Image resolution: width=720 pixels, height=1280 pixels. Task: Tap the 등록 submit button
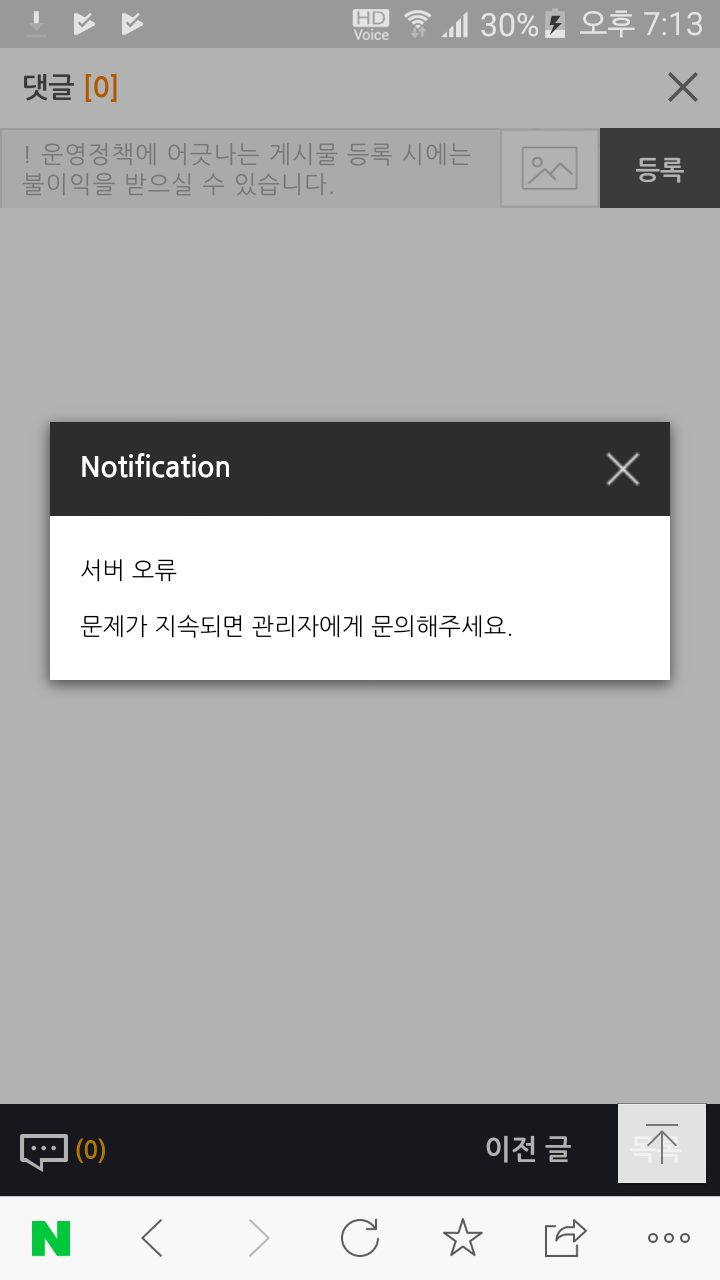click(x=660, y=169)
